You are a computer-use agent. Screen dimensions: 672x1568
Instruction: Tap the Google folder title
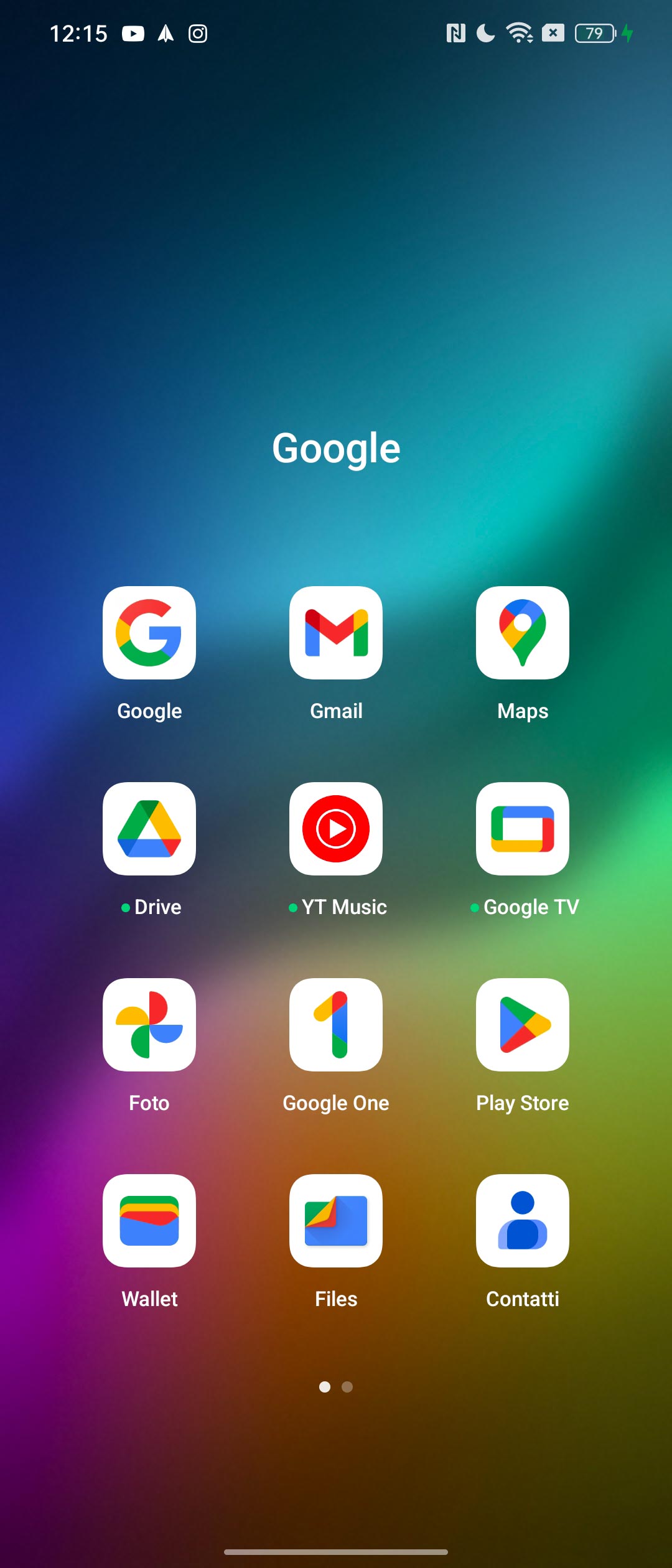tap(336, 448)
